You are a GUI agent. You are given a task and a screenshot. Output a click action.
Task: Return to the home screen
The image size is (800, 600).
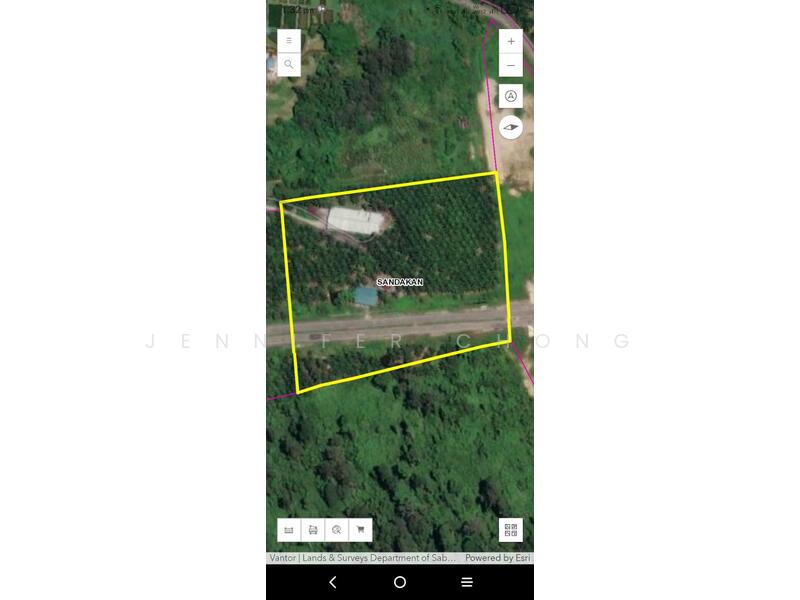pos(400,582)
